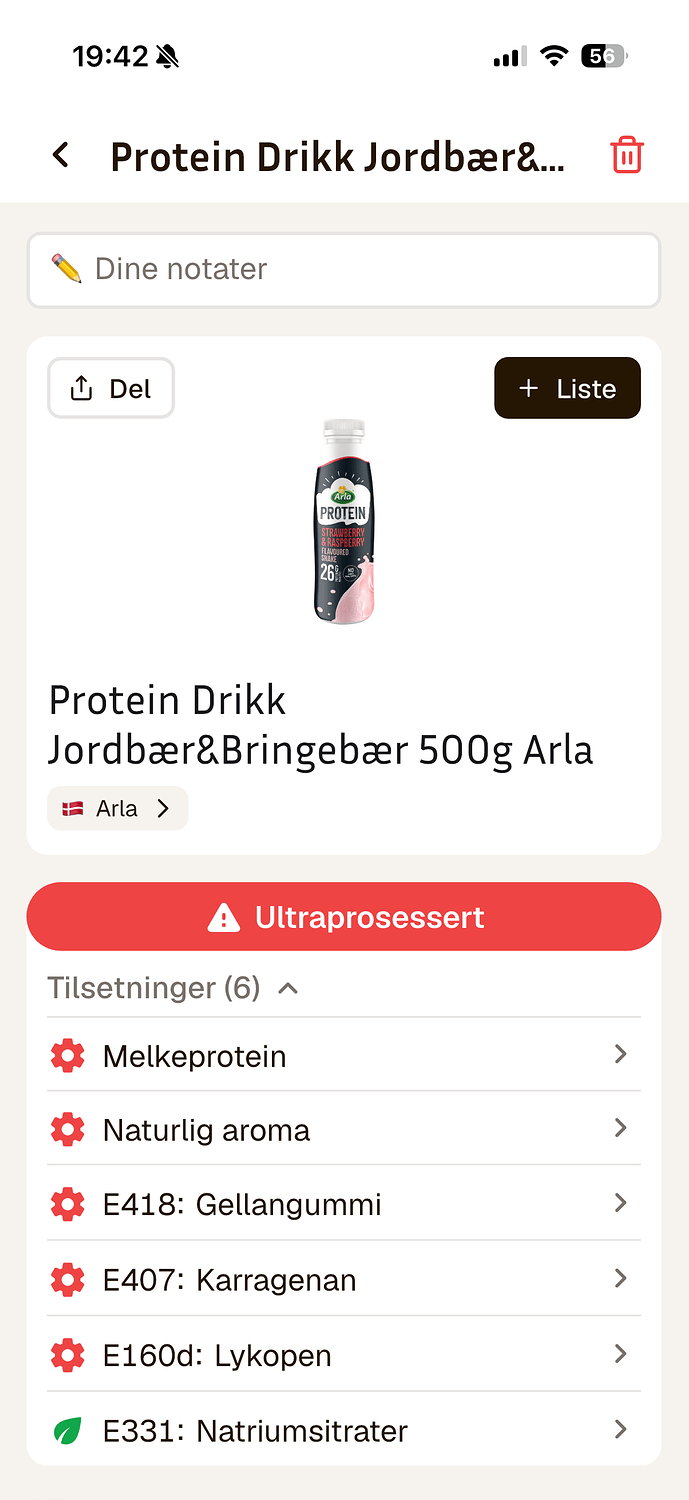Add the product to a Liste
The height and width of the screenshot is (1500, 689).
pos(567,388)
